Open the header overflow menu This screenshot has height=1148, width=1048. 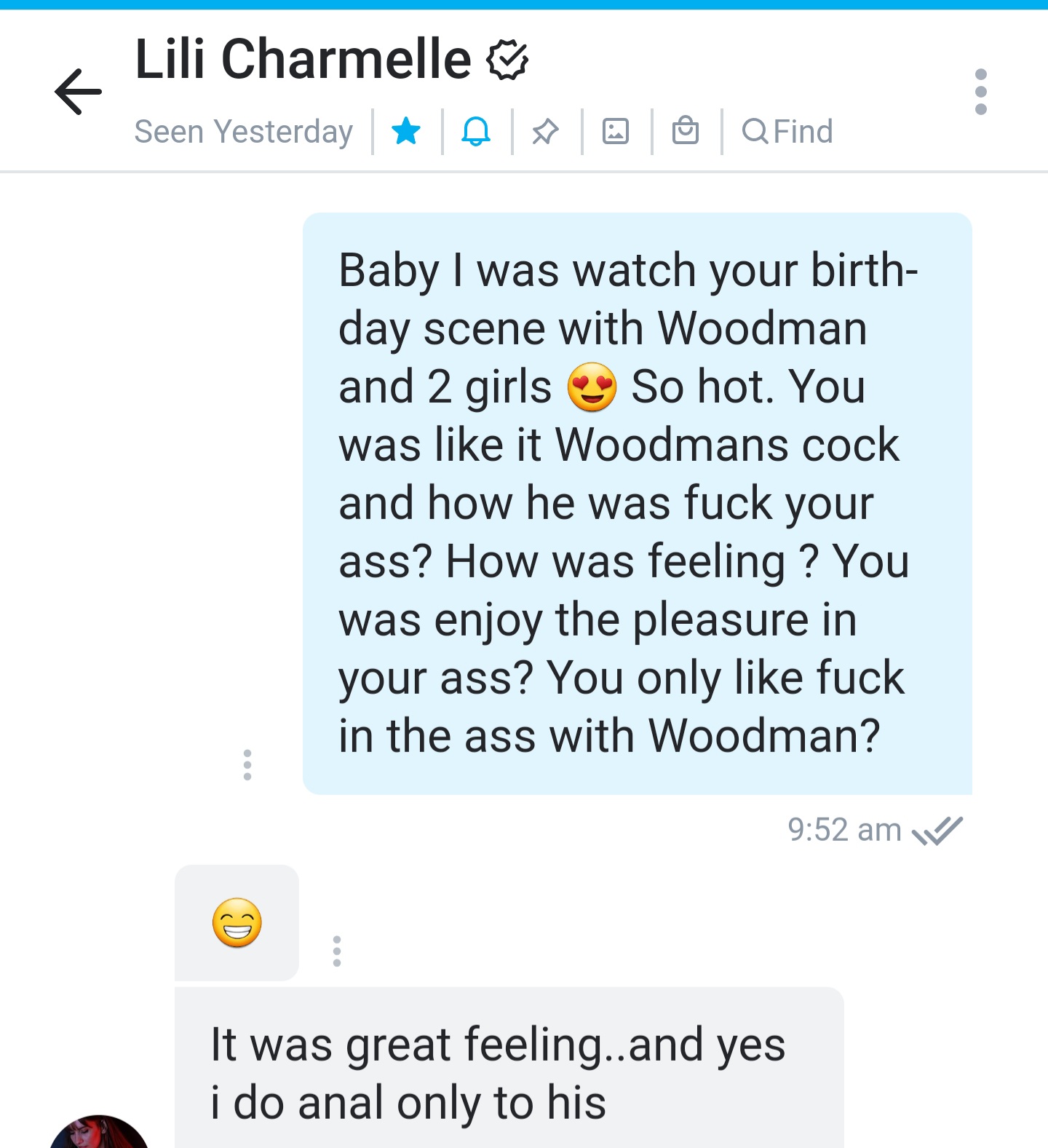980,92
